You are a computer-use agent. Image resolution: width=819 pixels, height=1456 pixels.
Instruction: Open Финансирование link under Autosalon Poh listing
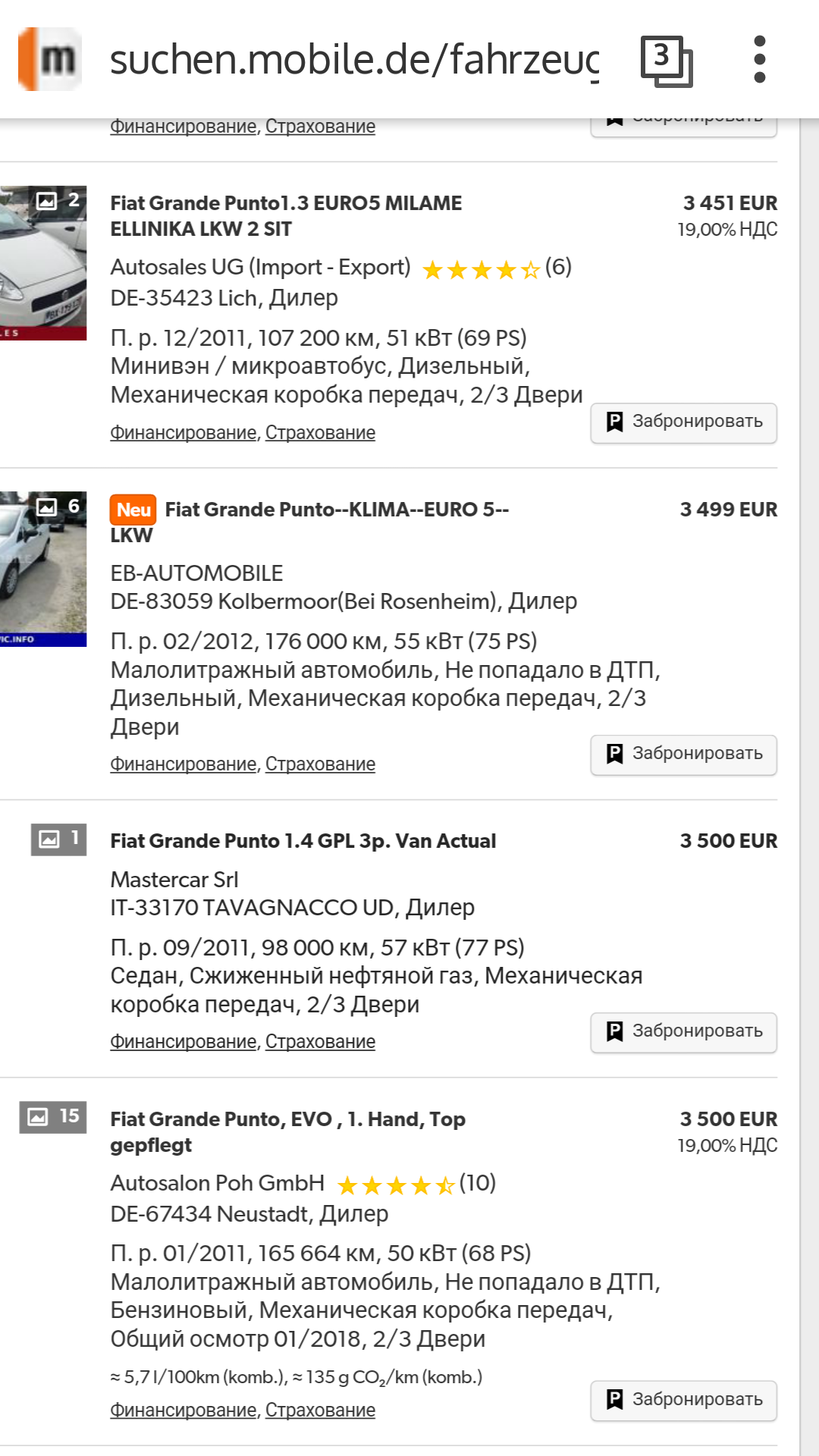coord(183,1410)
